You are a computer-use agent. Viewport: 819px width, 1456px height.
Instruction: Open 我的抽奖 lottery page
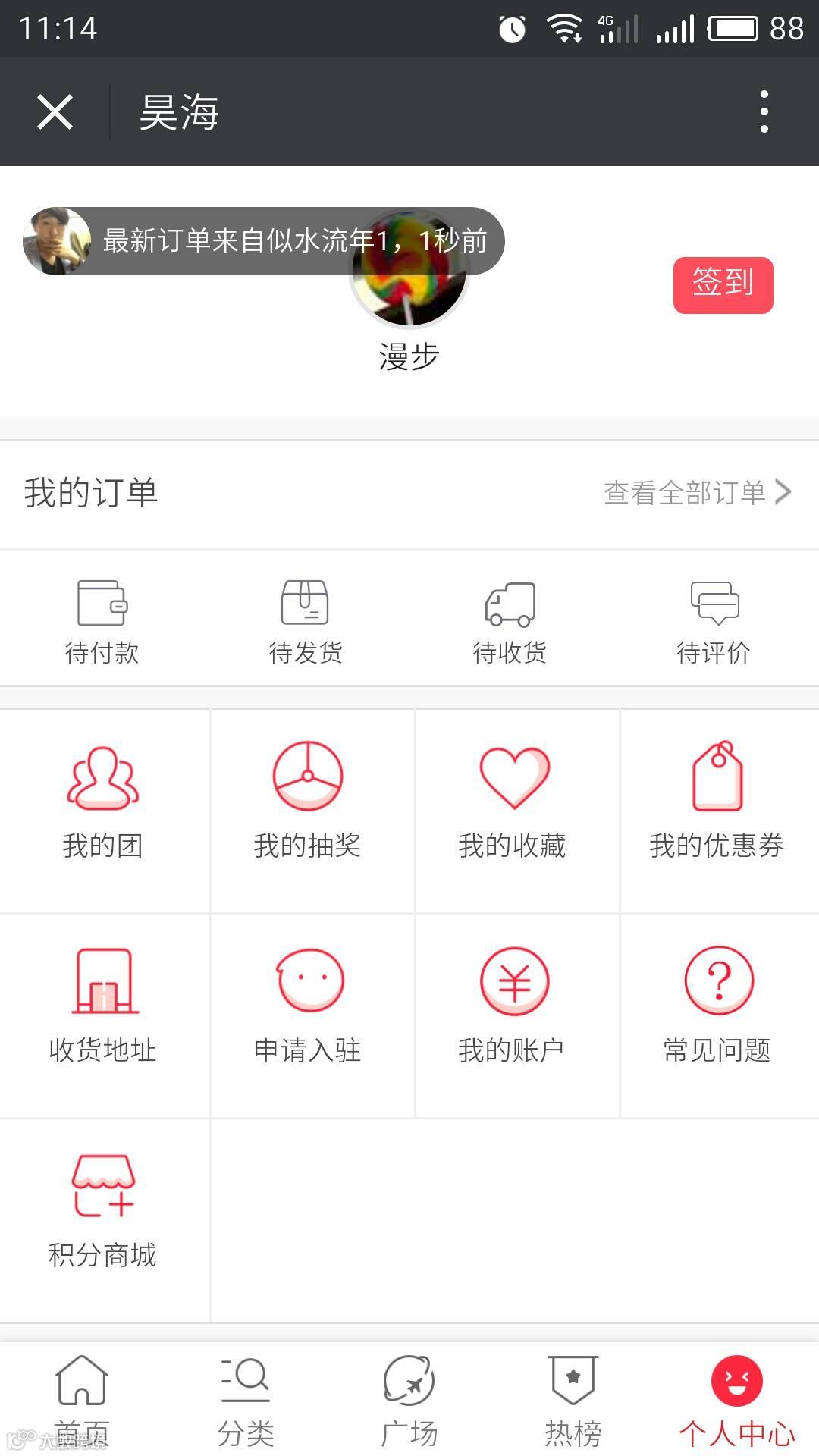308,804
